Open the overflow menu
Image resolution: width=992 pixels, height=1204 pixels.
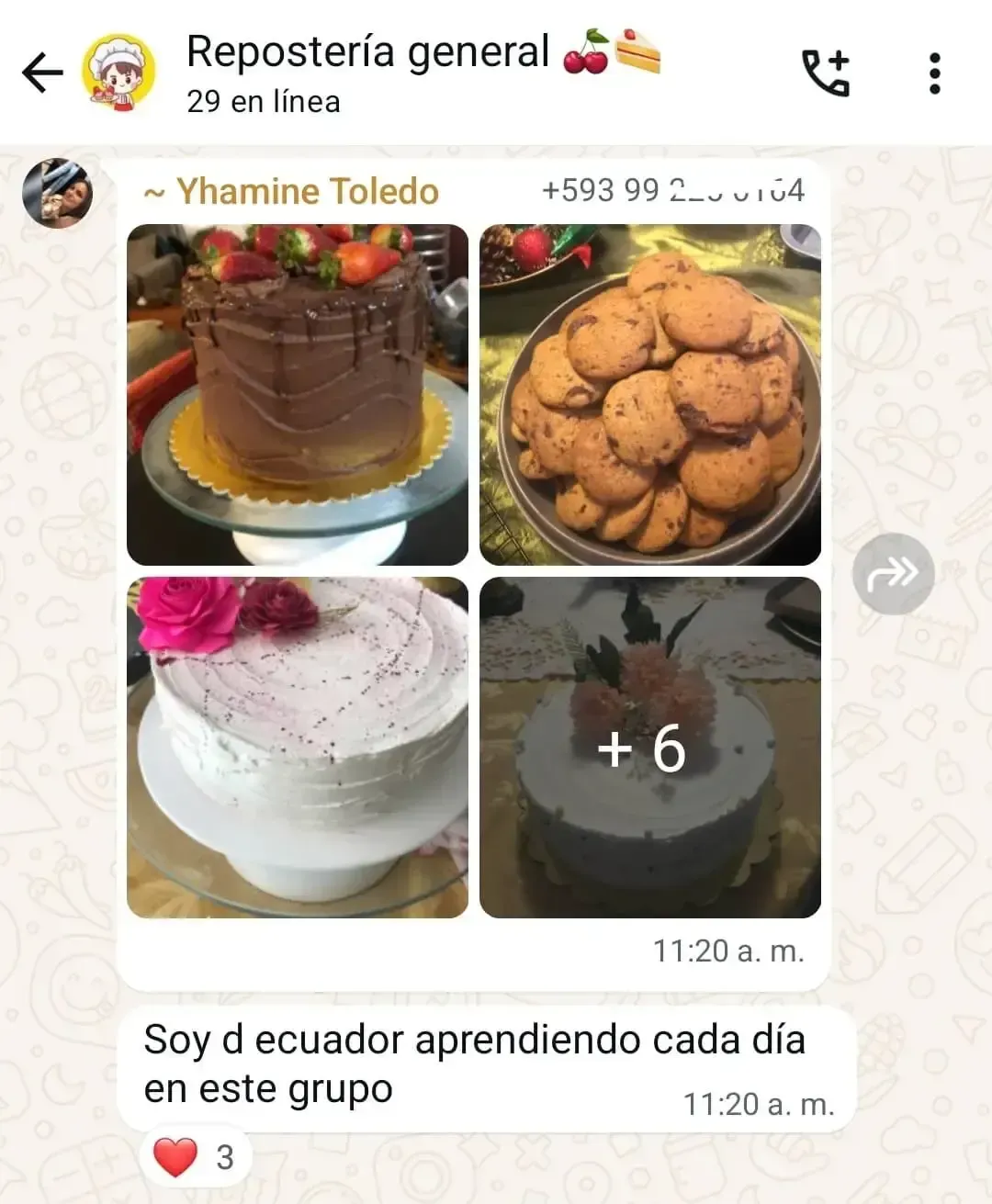coord(934,73)
